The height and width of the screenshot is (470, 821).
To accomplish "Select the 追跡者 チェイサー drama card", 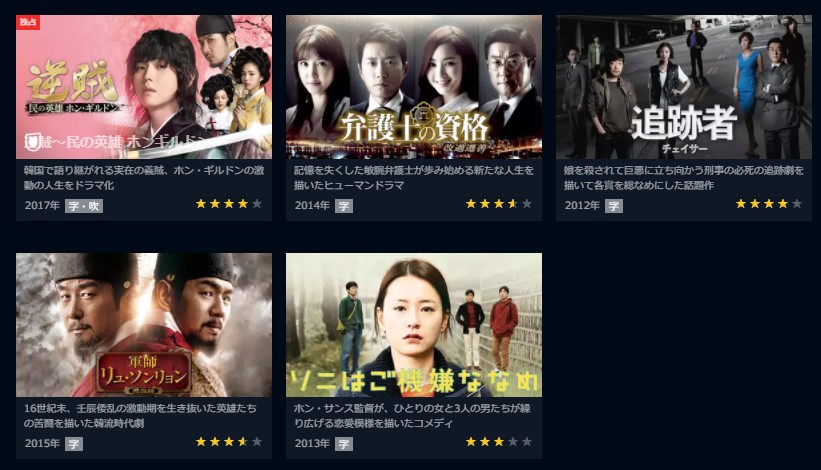I will coord(684,87).
